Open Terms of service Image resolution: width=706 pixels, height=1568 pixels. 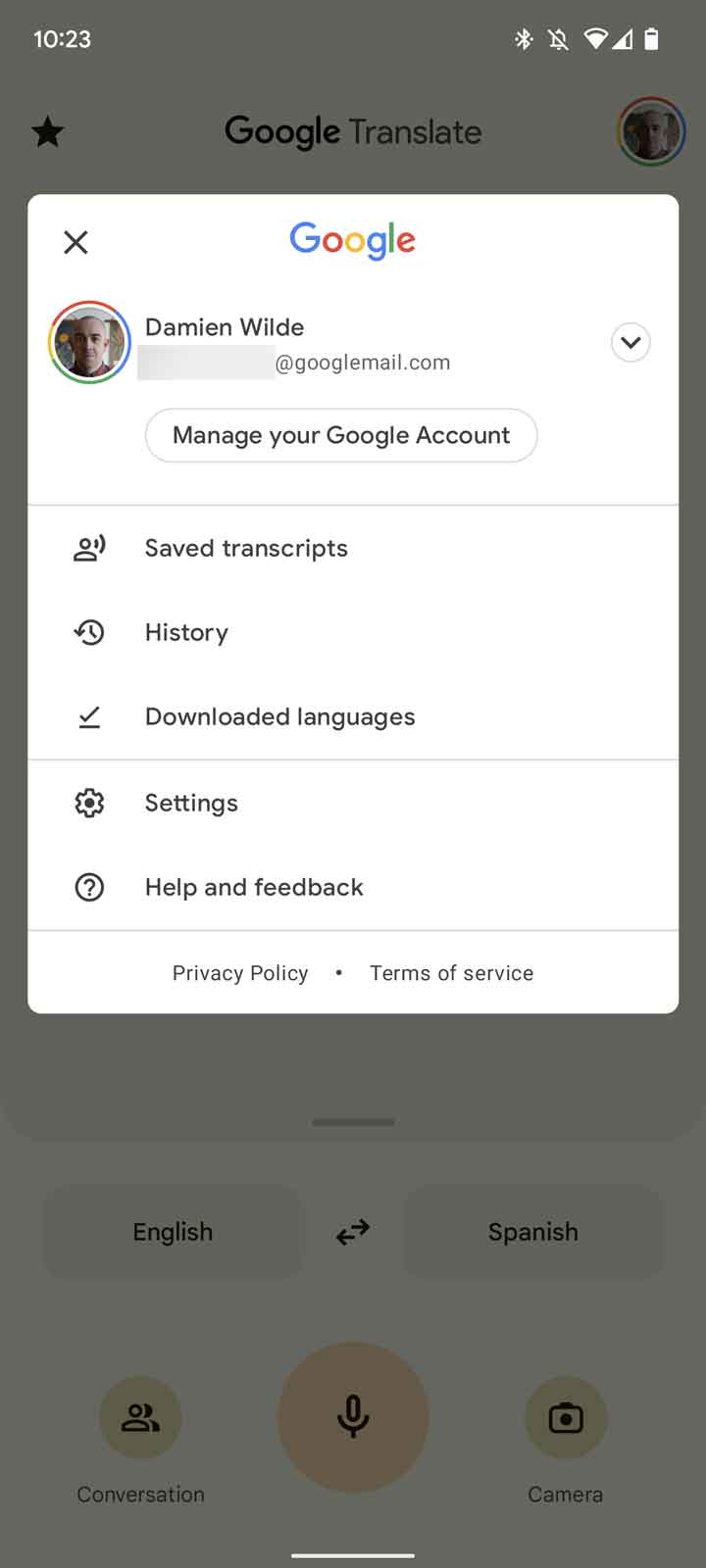click(451, 973)
